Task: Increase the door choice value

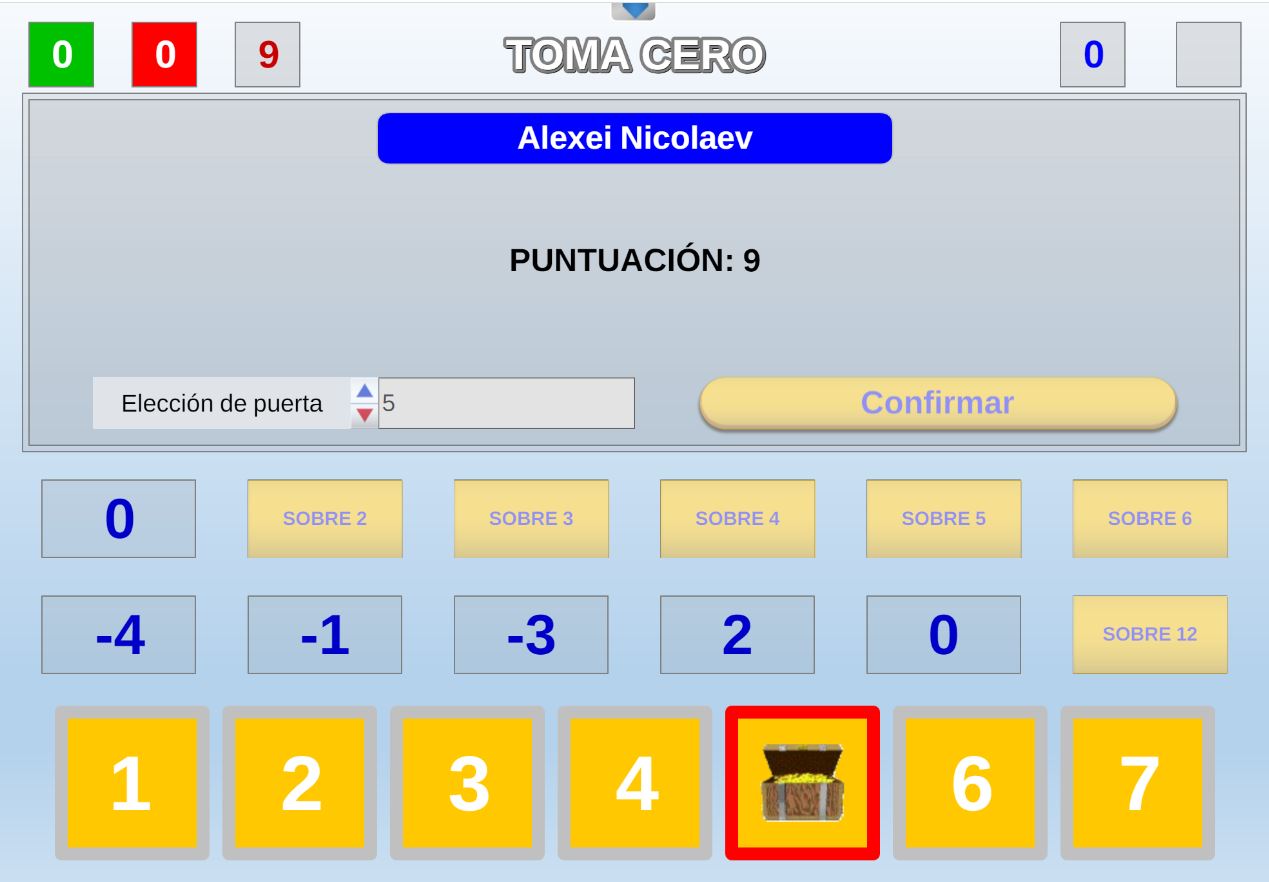Action: click(x=364, y=391)
